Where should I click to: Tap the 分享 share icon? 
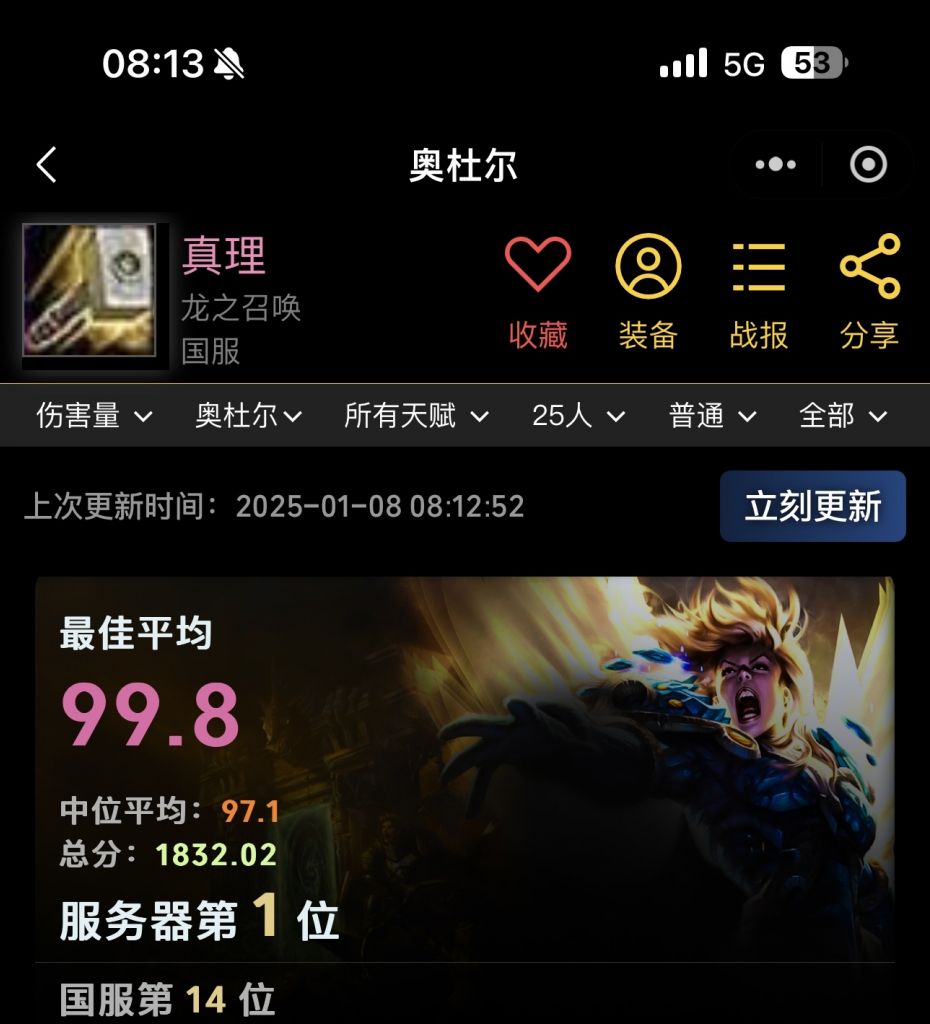870,287
